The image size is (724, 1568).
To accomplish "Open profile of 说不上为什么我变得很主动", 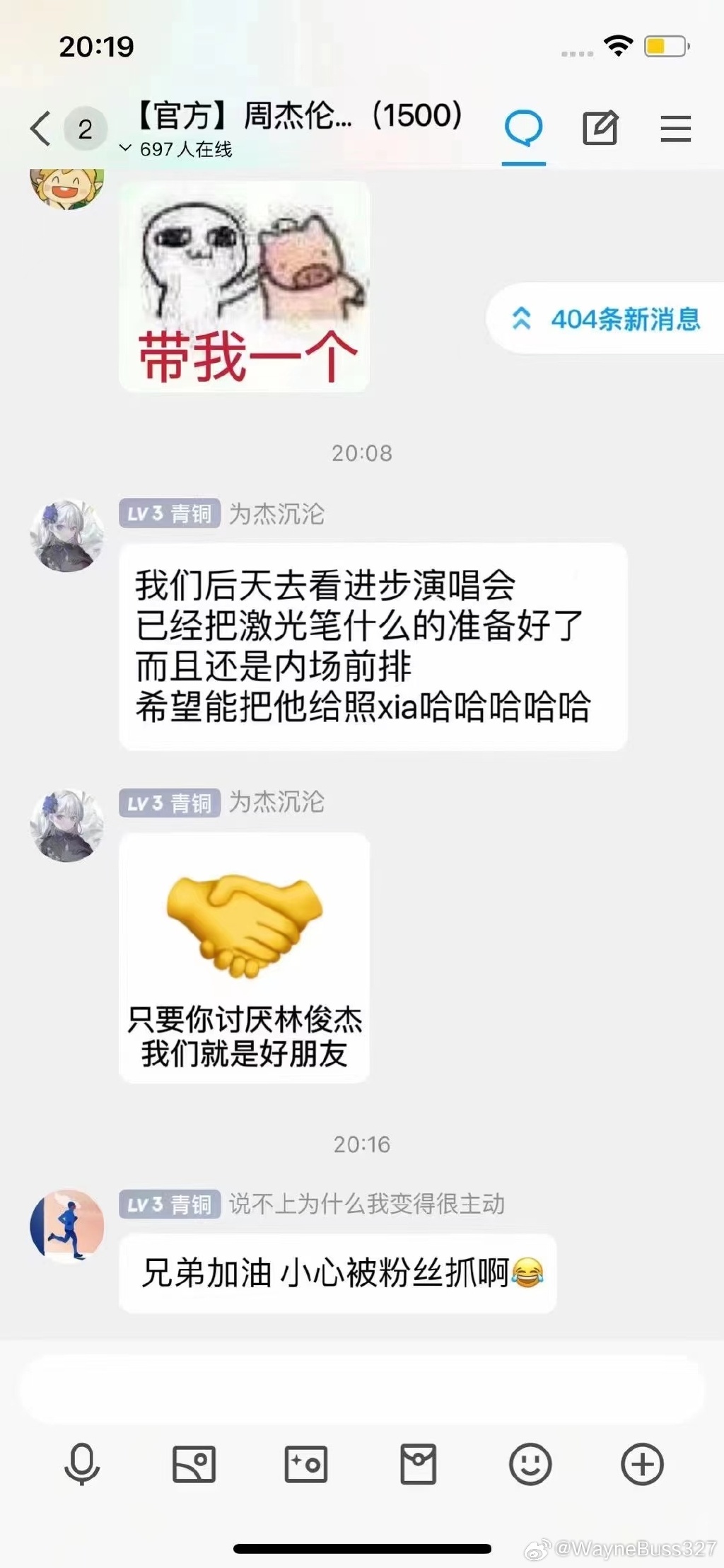I will [67, 1226].
